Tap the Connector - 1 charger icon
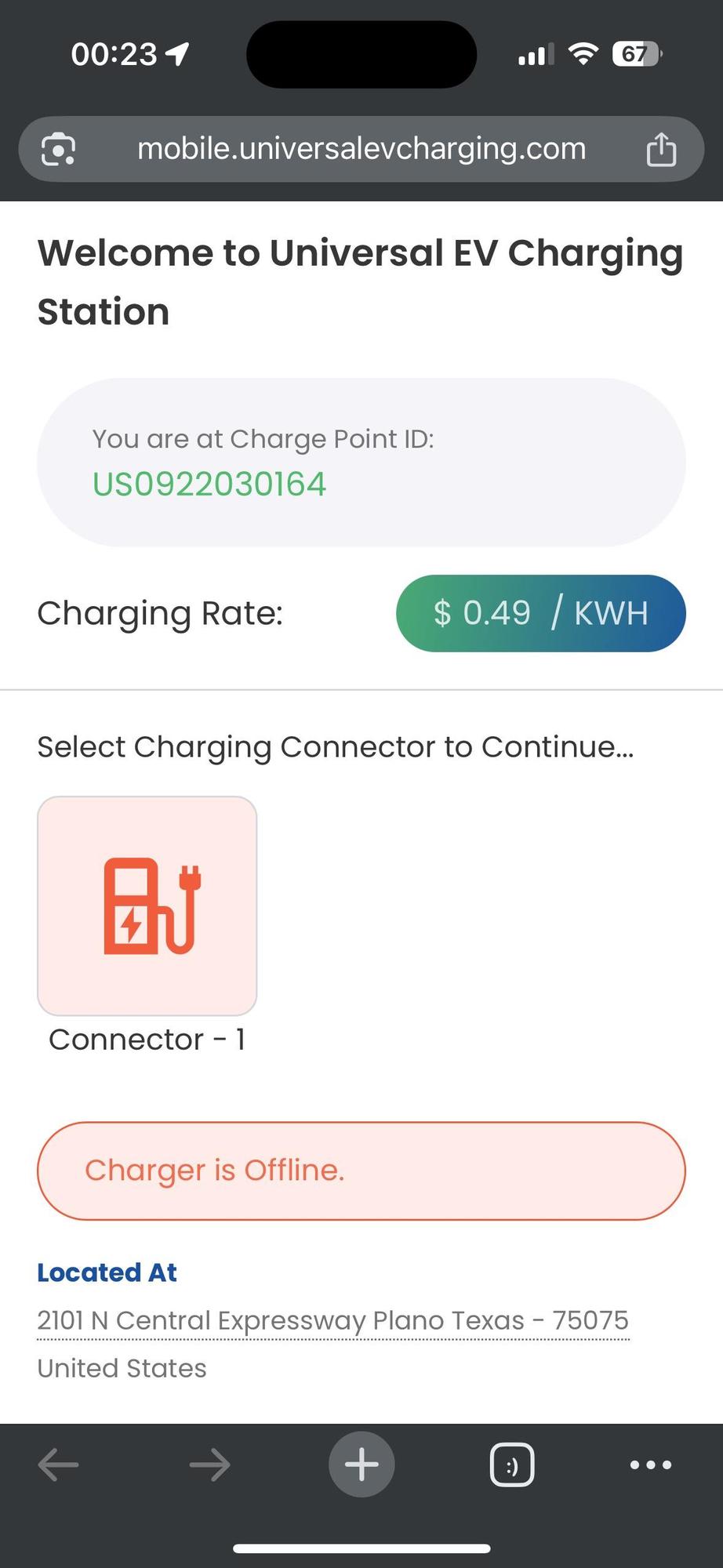The width and height of the screenshot is (723, 1568). [147, 905]
